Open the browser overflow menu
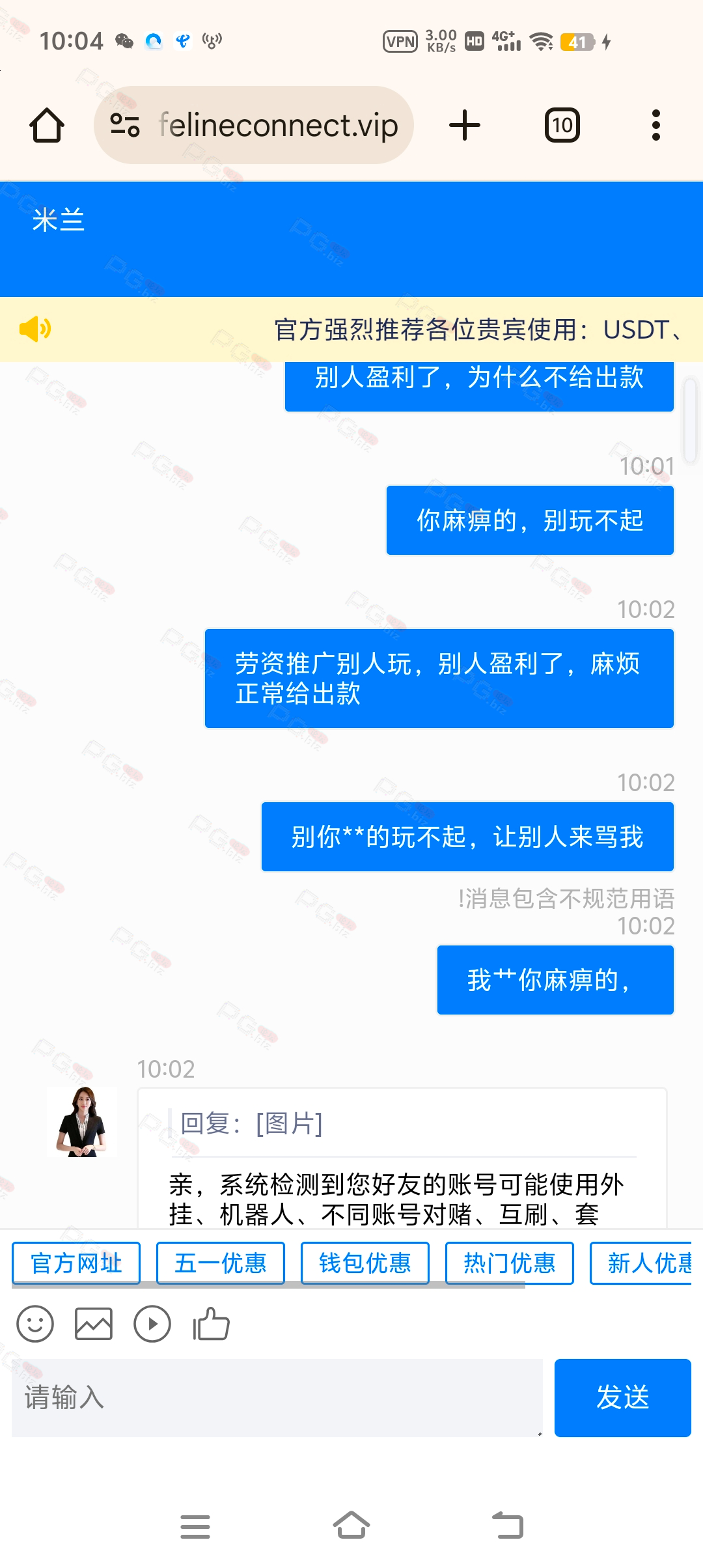Viewport: 703px width, 1568px height. [655, 125]
